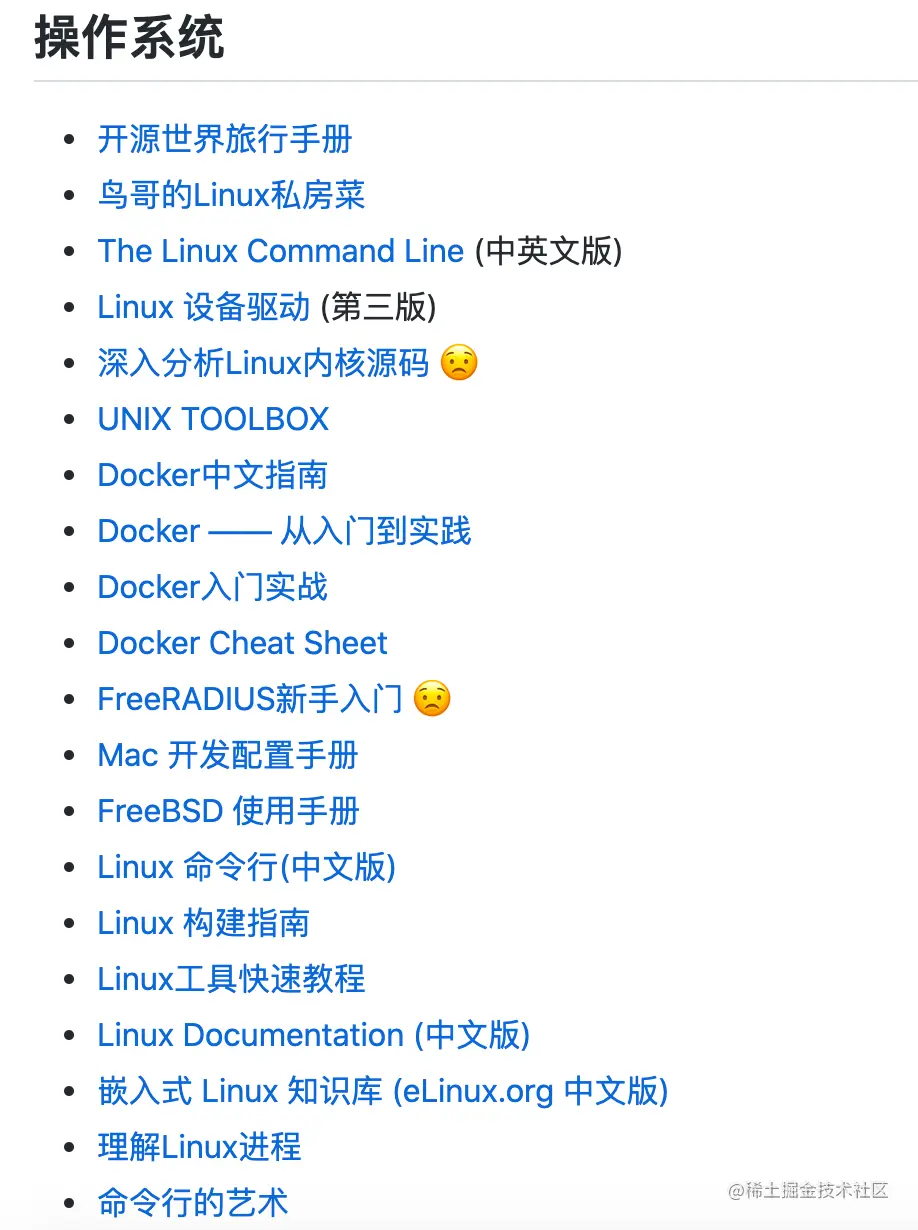The width and height of the screenshot is (918, 1230).
Task: Open Linux 命令行(中文版)
Action: [246, 867]
